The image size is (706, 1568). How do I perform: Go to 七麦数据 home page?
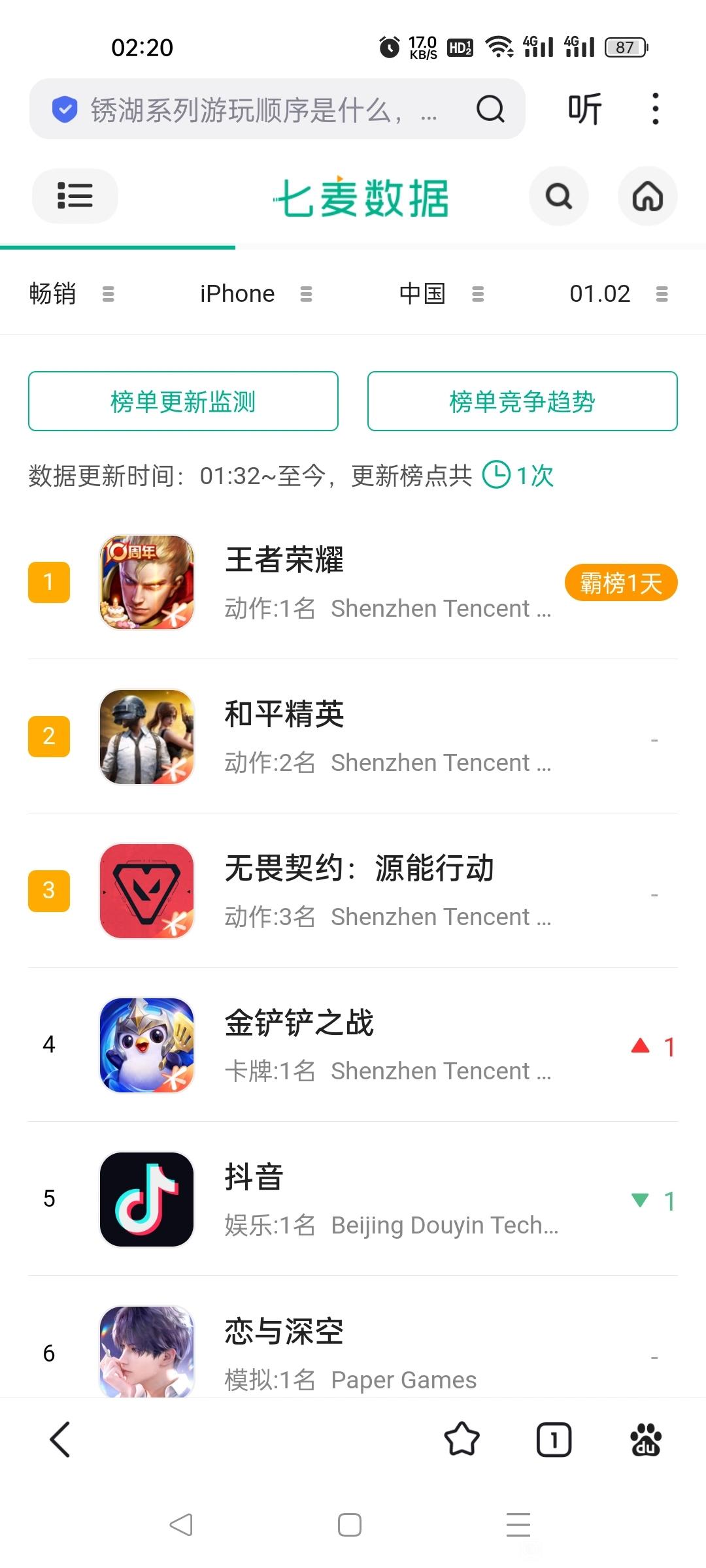pyautogui.click(x=647, y=196)
